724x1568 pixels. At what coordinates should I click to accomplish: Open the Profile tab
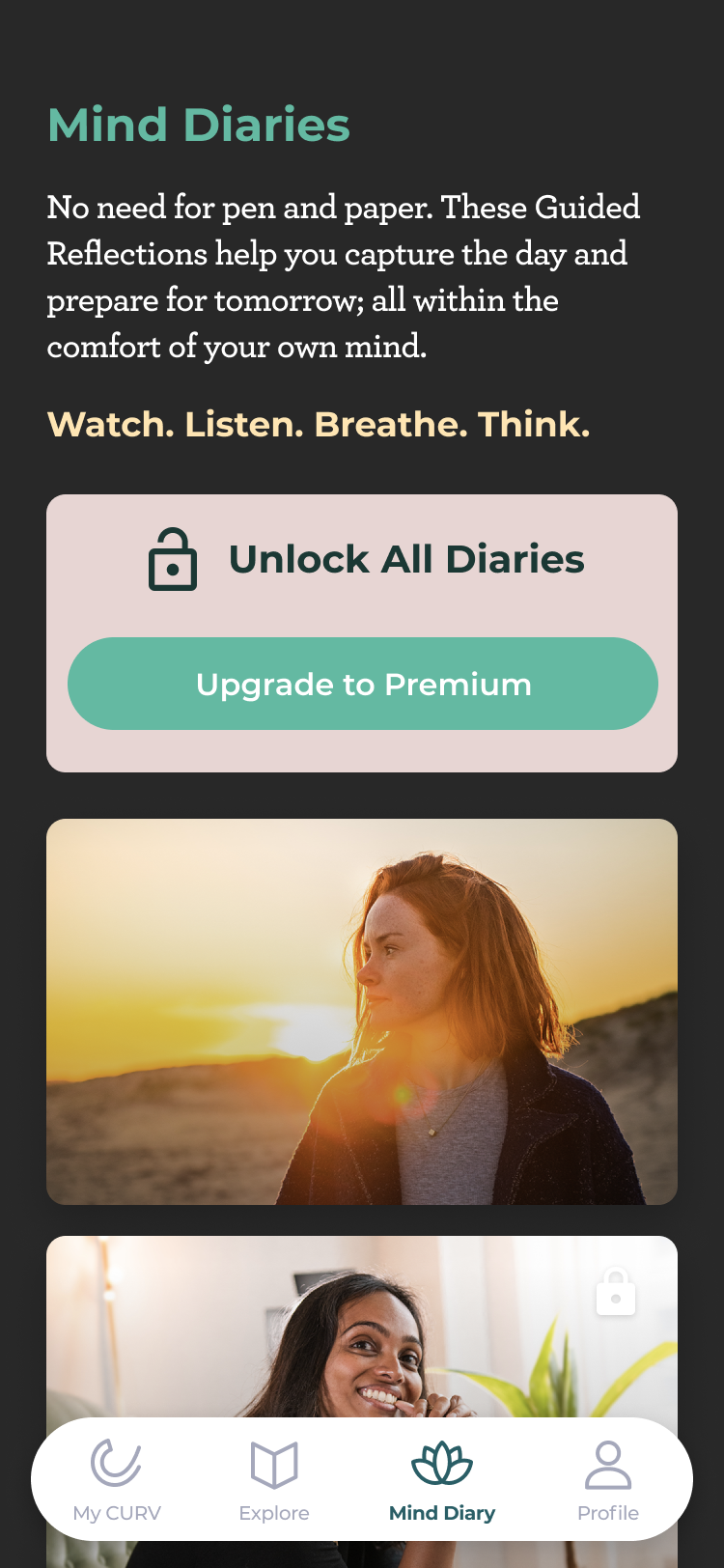(608, 1480)
